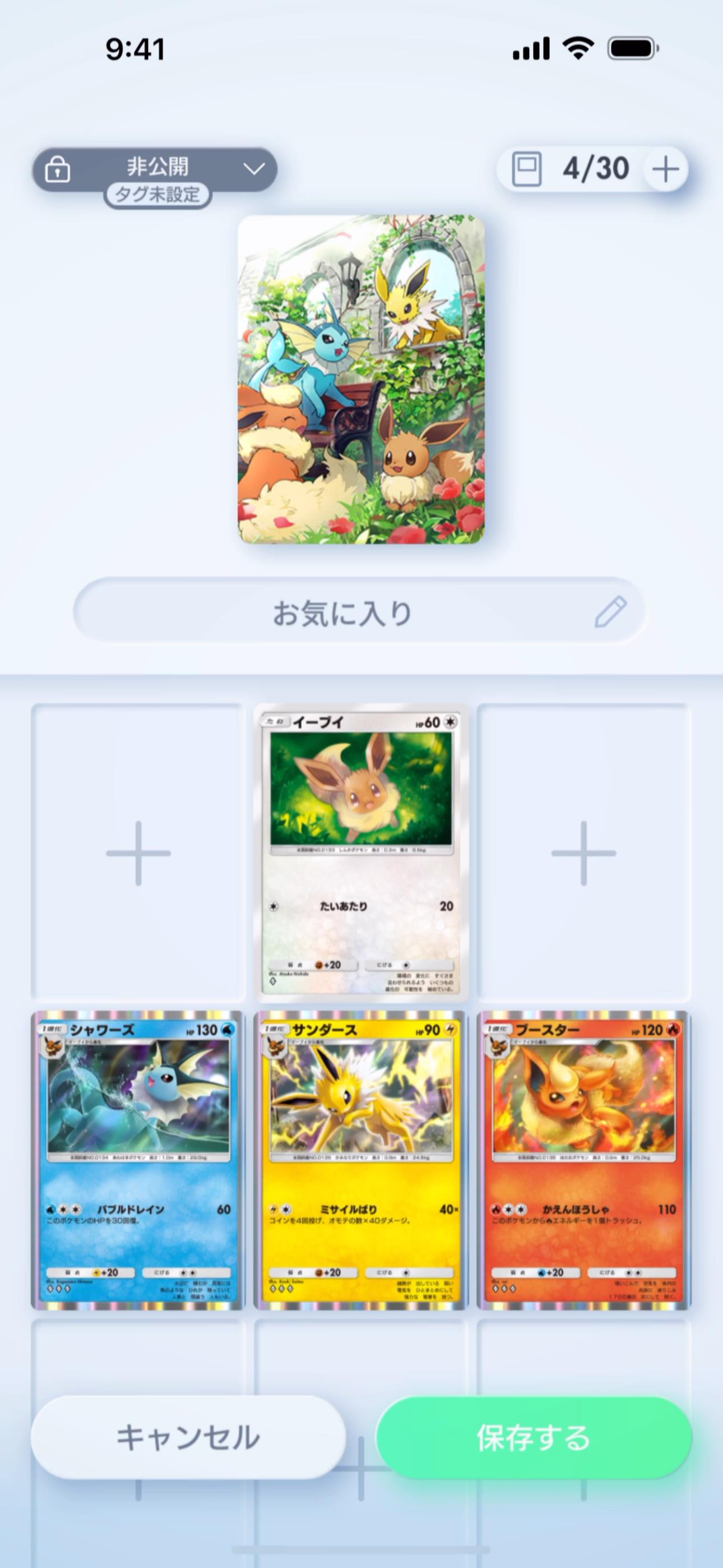Add a card to the empty slot right of イーブイ

583,852
